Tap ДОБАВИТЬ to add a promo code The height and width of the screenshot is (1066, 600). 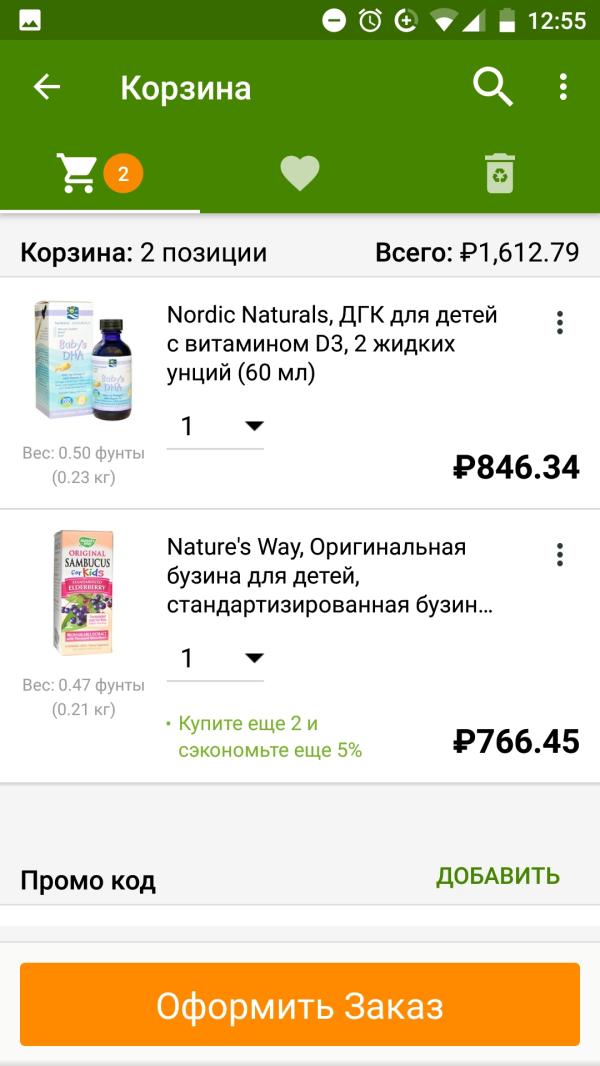(497, 876)
